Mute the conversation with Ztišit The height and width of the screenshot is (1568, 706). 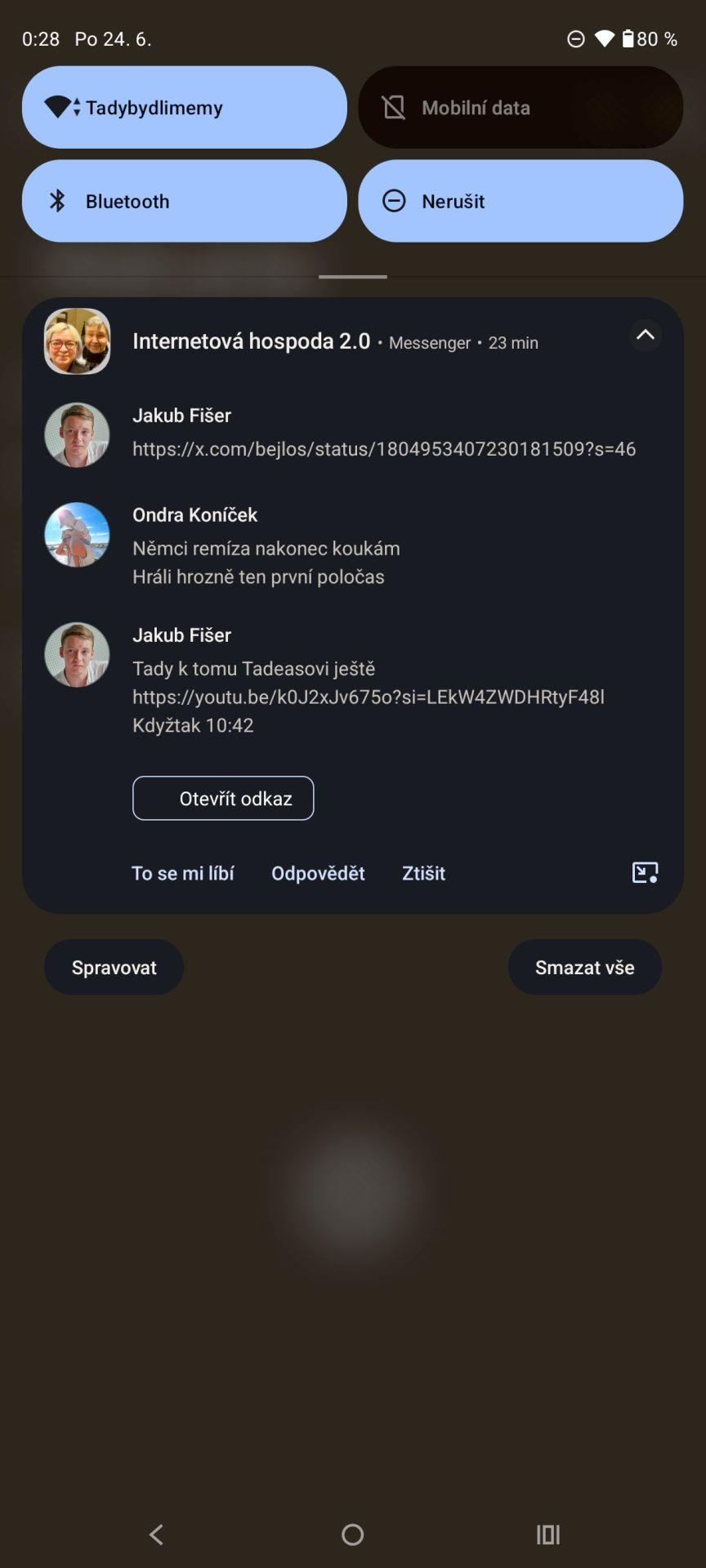coord(423,873)
